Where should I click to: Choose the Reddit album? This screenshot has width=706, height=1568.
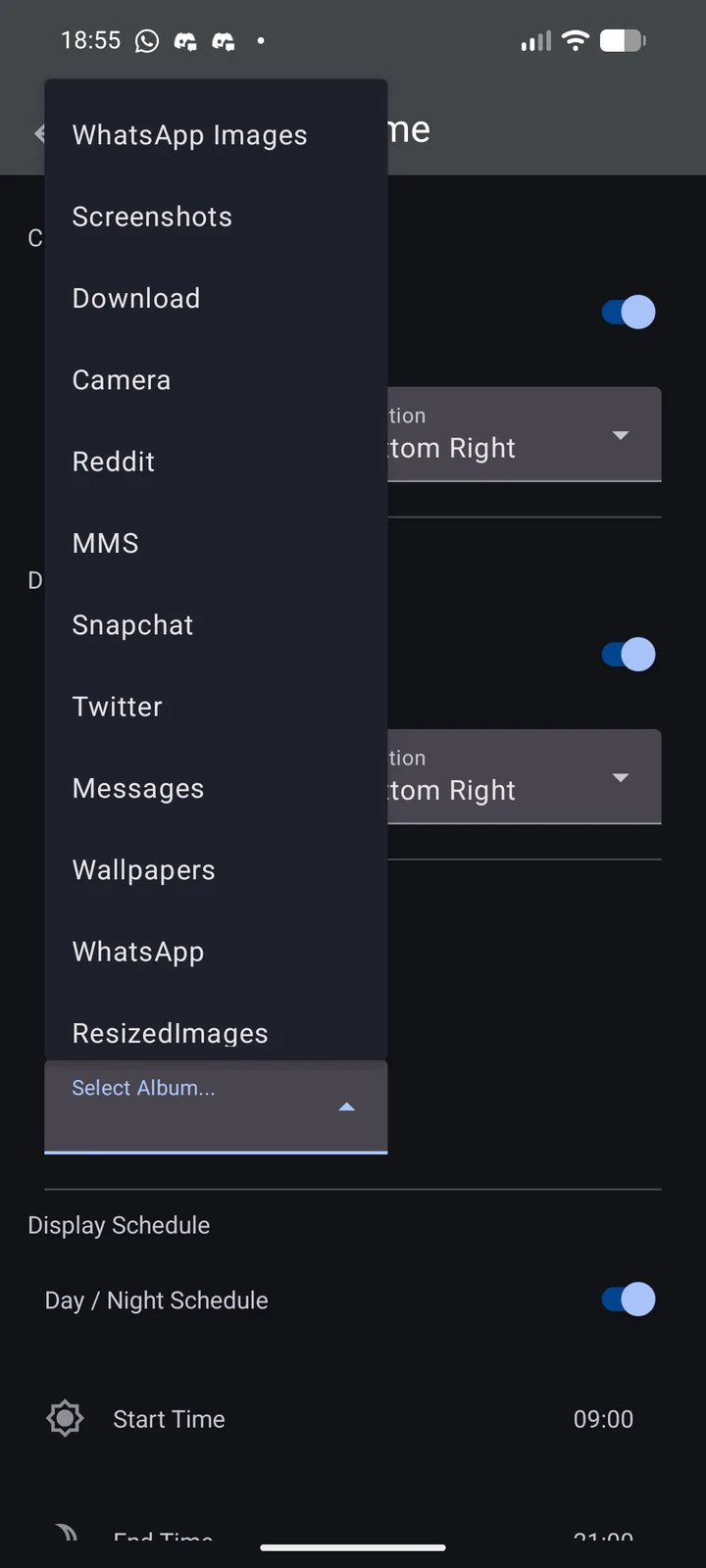point(216,462)
